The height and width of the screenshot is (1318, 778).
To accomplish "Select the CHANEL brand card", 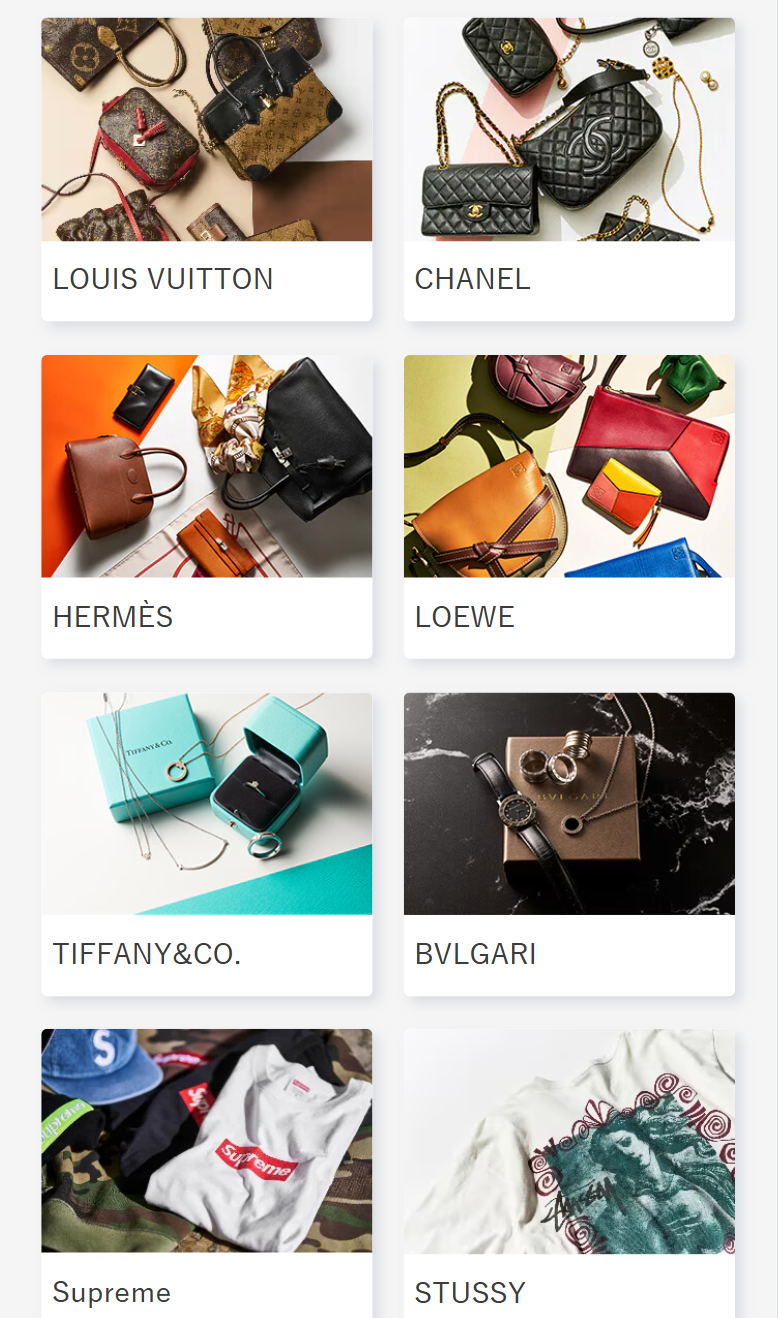I will pyautogui.click(x=568, y=170).
